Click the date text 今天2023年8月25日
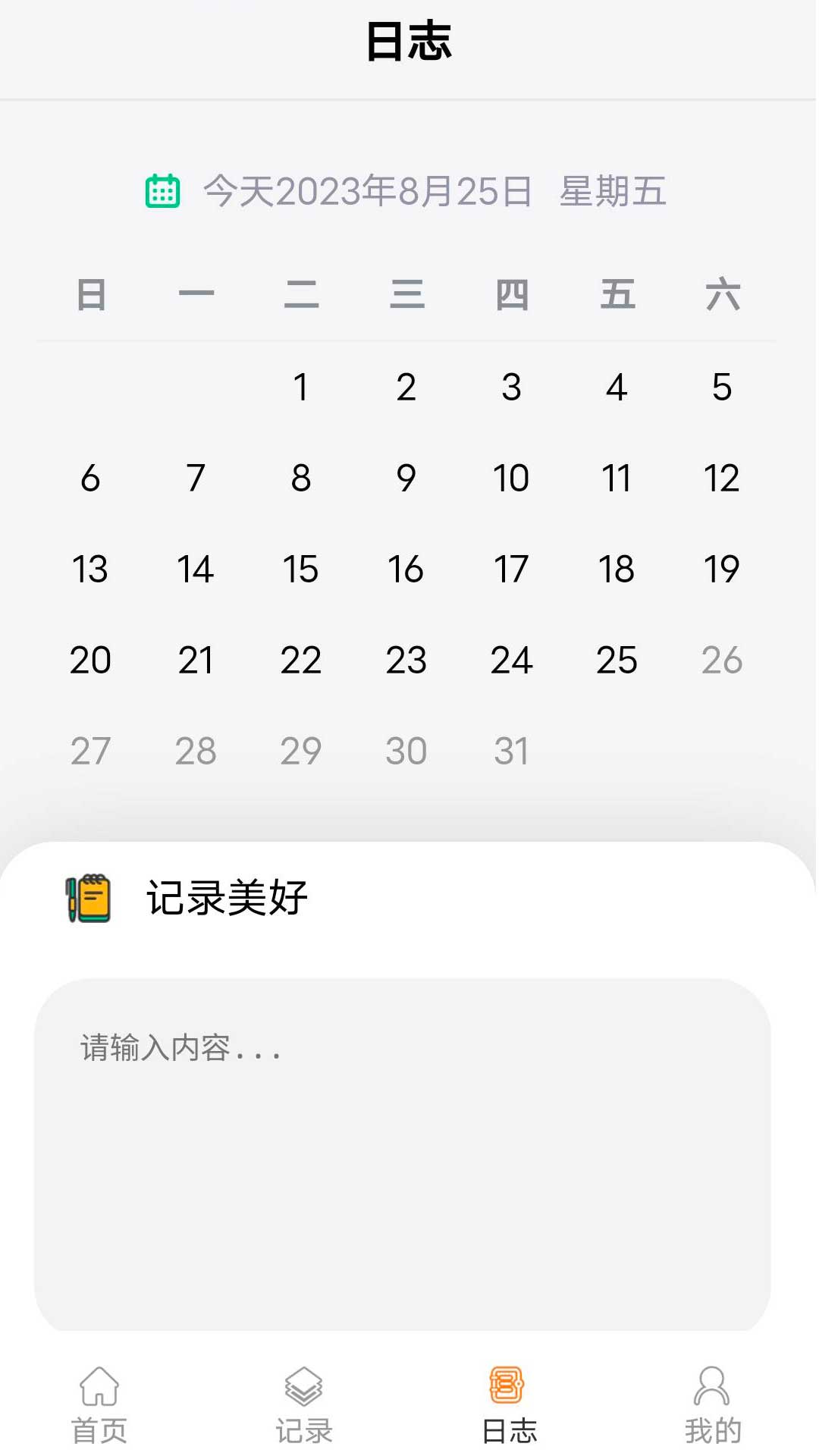Image resolution: width=819 pixels, height=1456 pixels. (368, 193)
